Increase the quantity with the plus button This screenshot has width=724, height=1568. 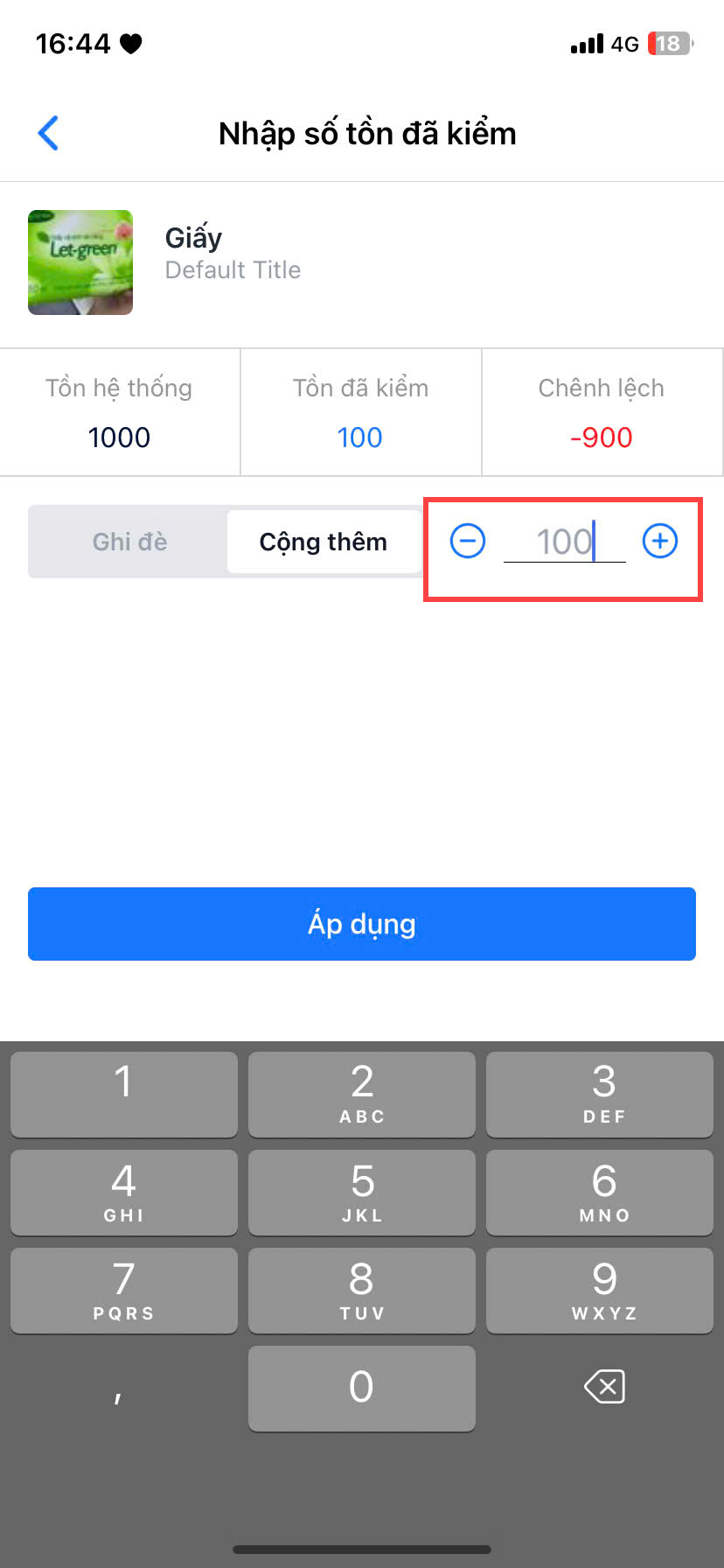coord(660,542)
